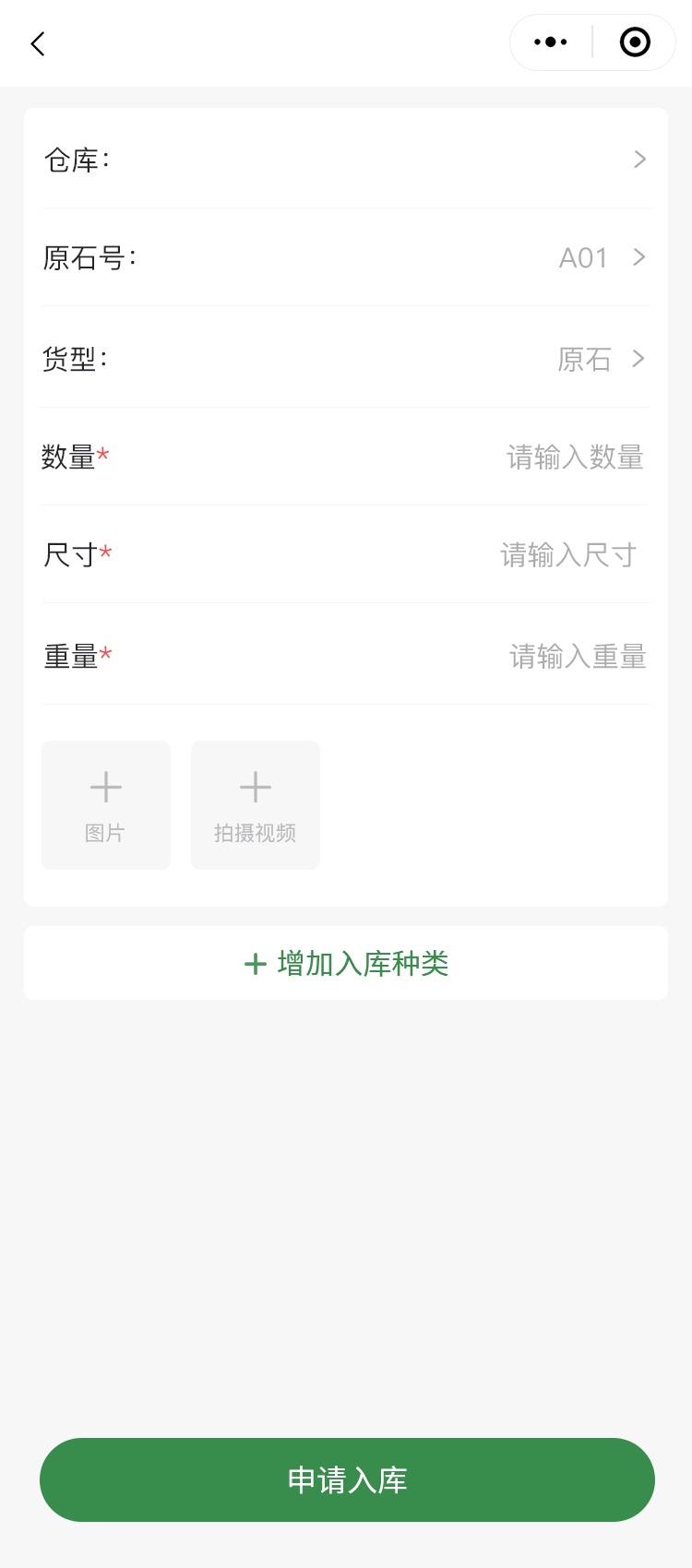Open the 货型 picker showing 原石
The width and height of the screenshot is (692, 1568).
click(585, 359)
